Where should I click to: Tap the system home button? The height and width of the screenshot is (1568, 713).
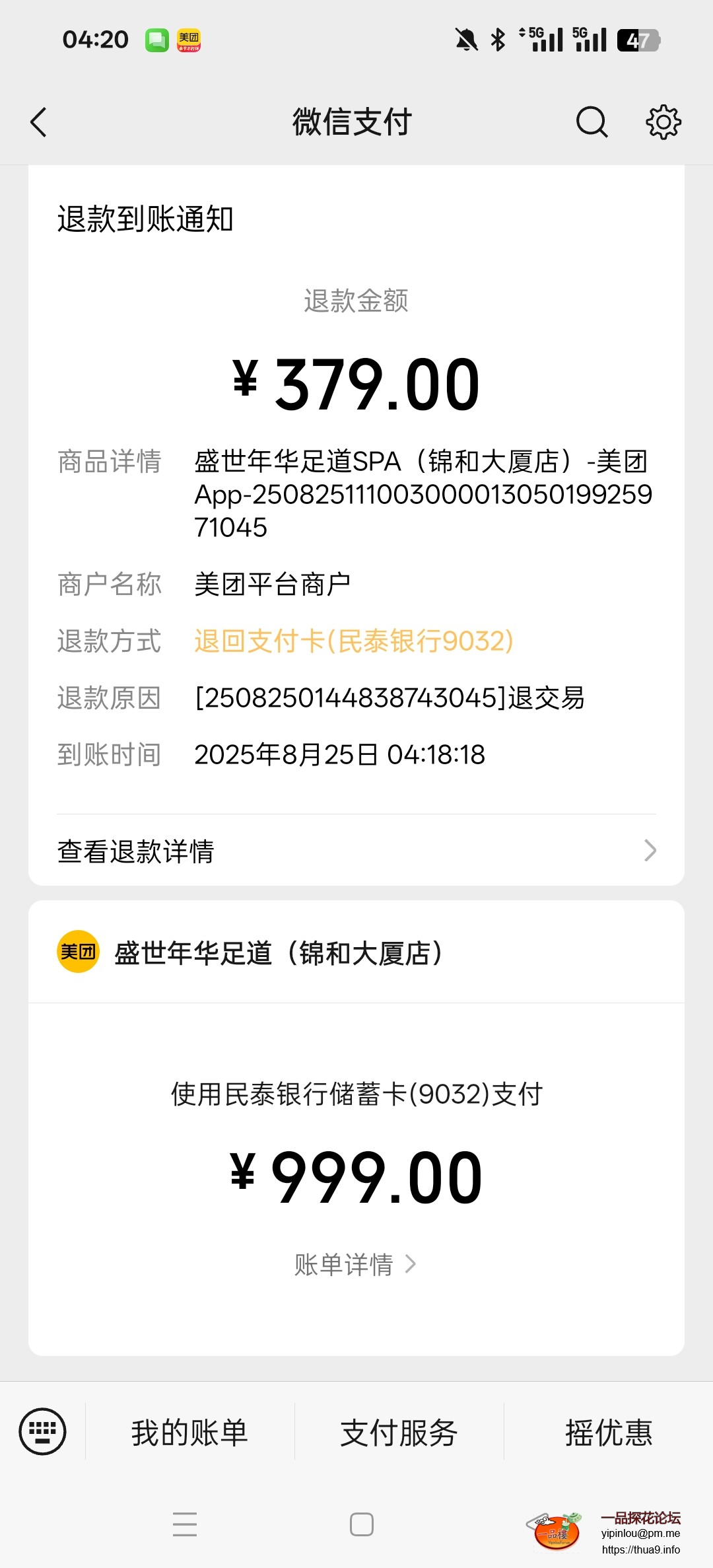(x=361, y=1524)
